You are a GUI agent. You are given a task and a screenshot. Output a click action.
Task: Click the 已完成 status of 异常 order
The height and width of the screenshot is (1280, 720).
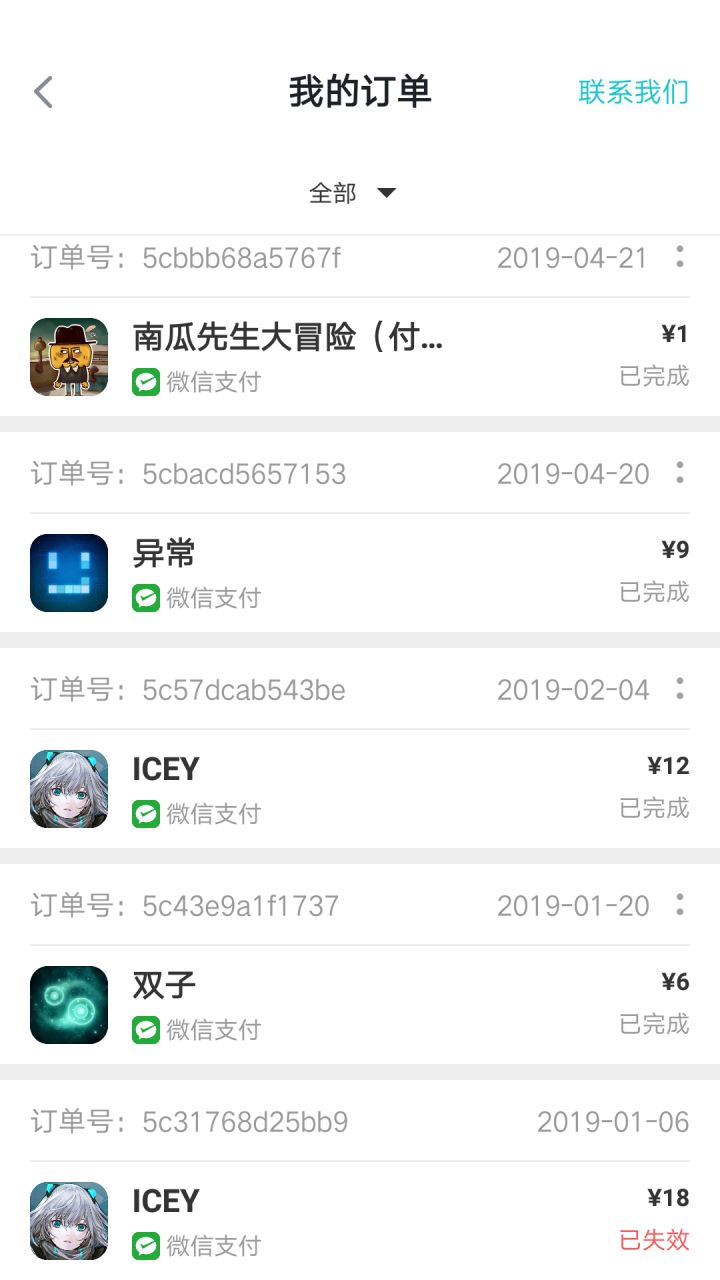point(653,591)
